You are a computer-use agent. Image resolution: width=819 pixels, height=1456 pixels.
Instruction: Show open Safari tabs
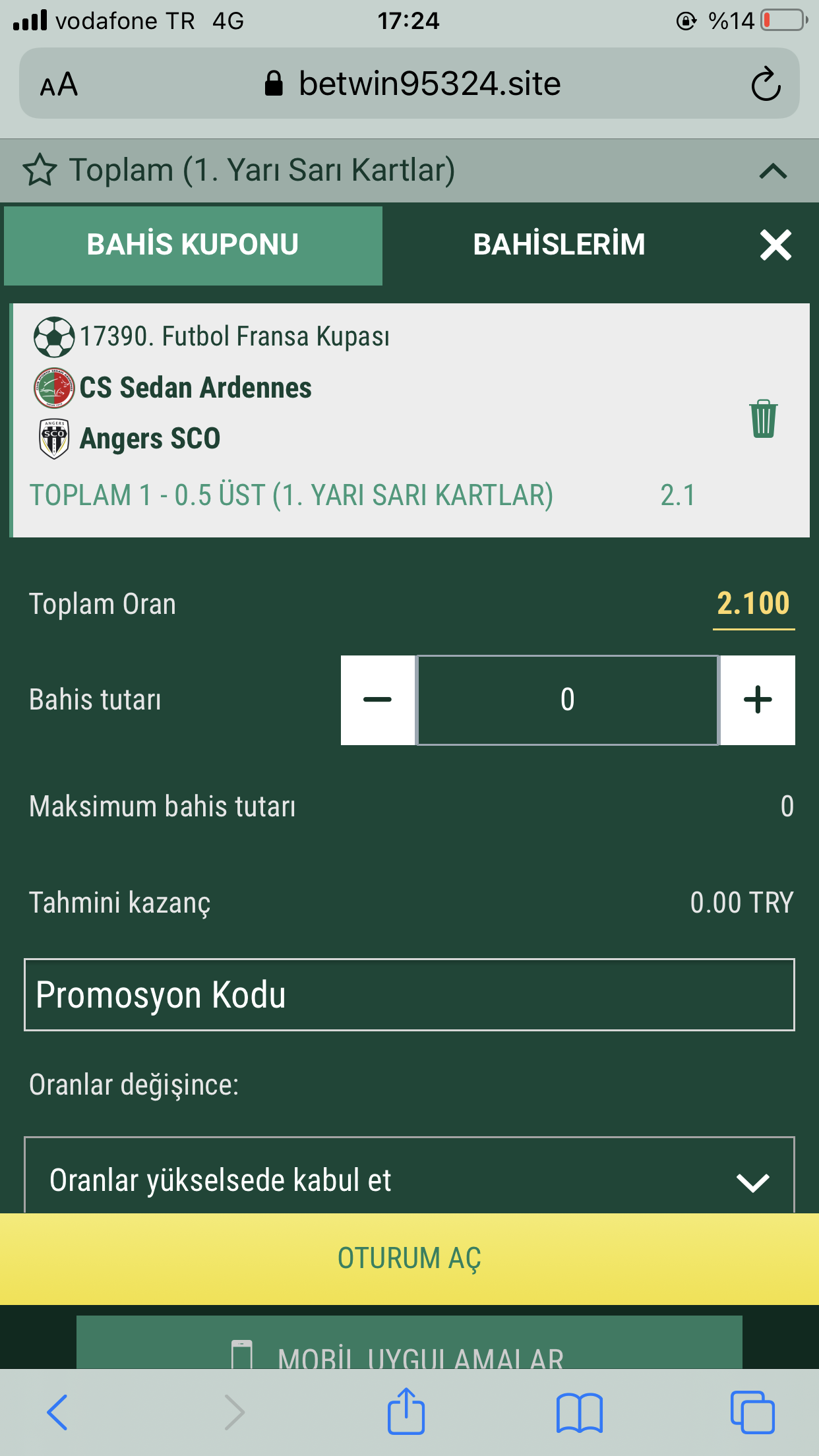752,1412
